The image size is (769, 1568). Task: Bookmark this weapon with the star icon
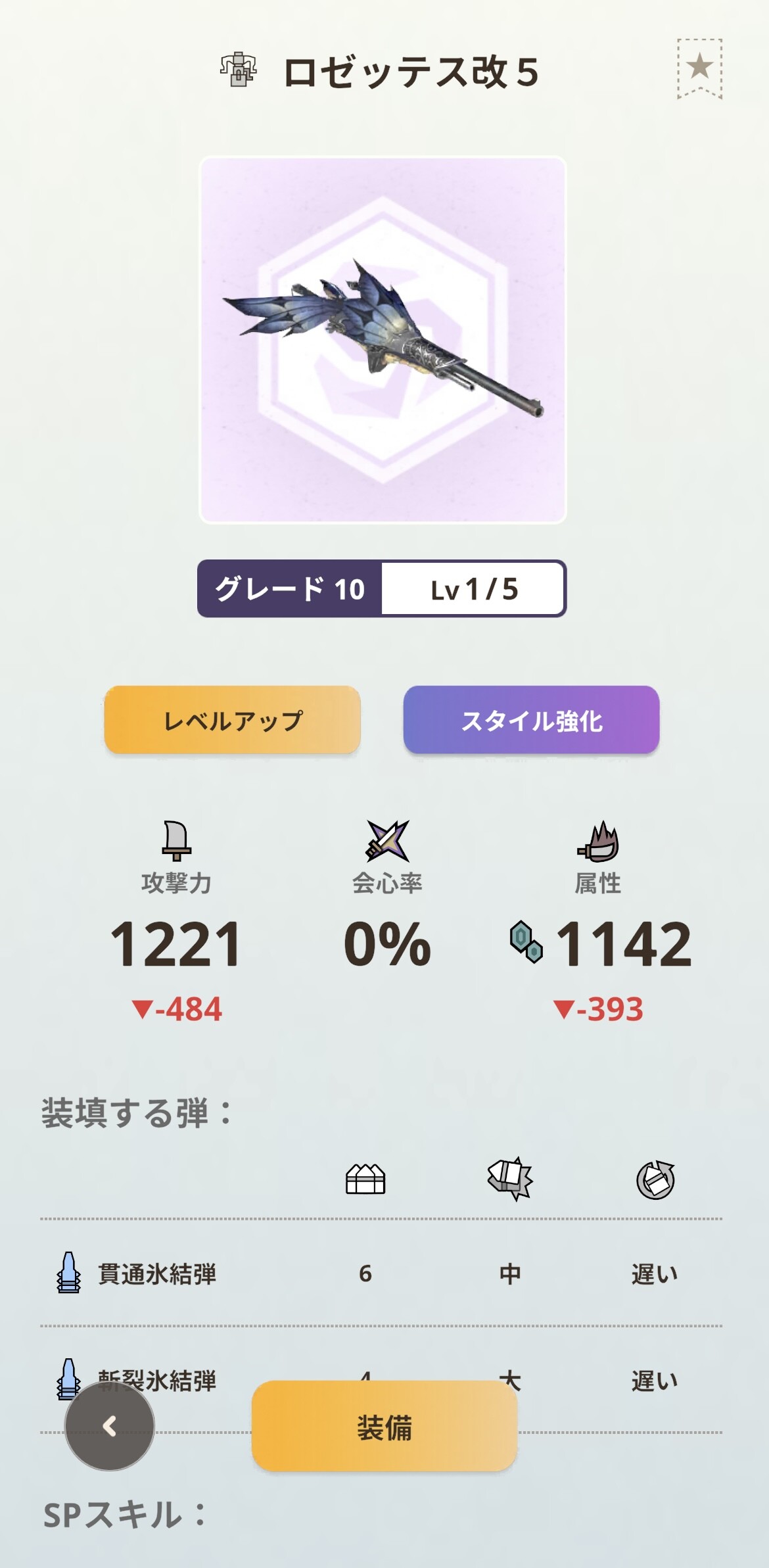[699, 68]
